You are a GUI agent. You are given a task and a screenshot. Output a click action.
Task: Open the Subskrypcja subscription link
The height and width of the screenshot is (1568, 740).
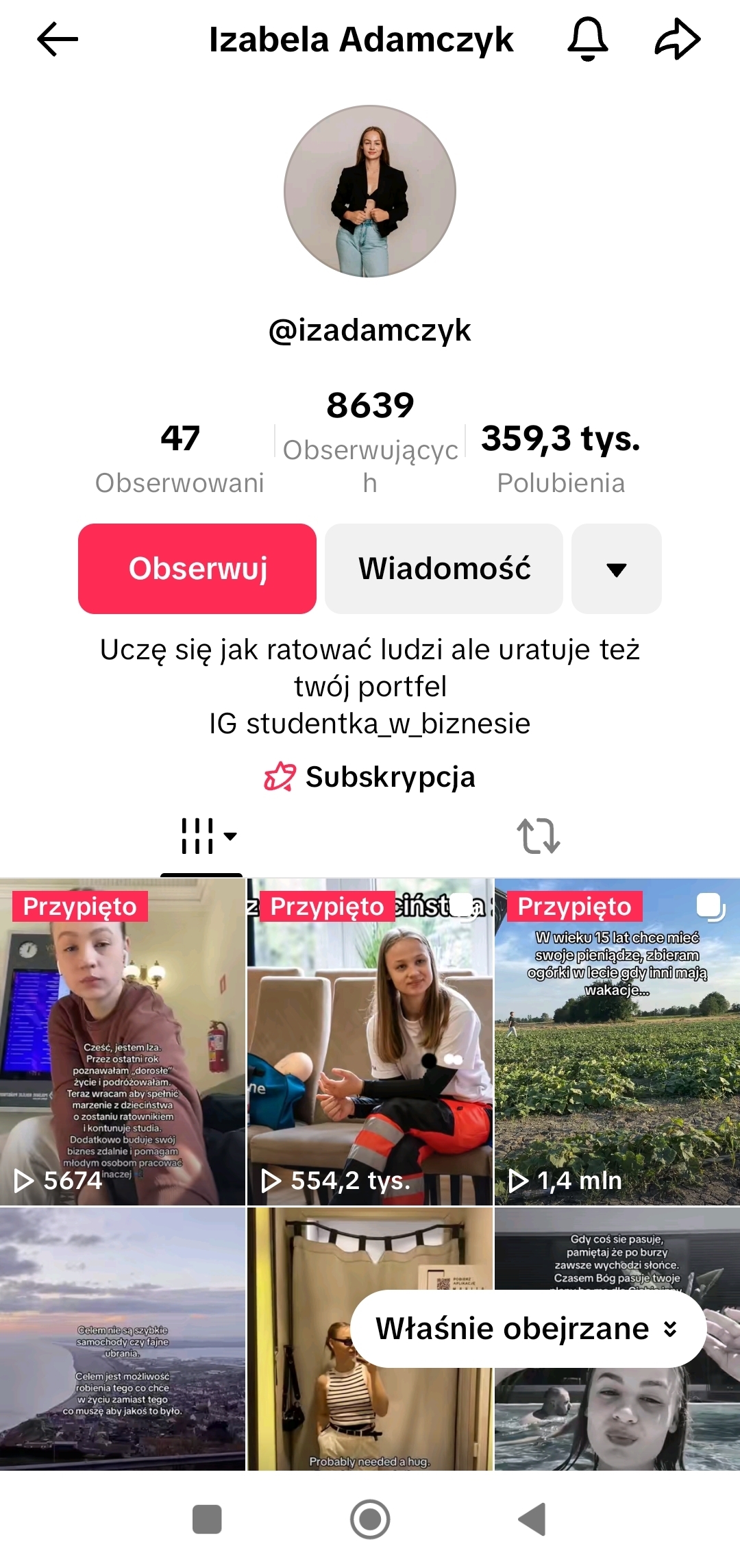(x=370, y=777)
